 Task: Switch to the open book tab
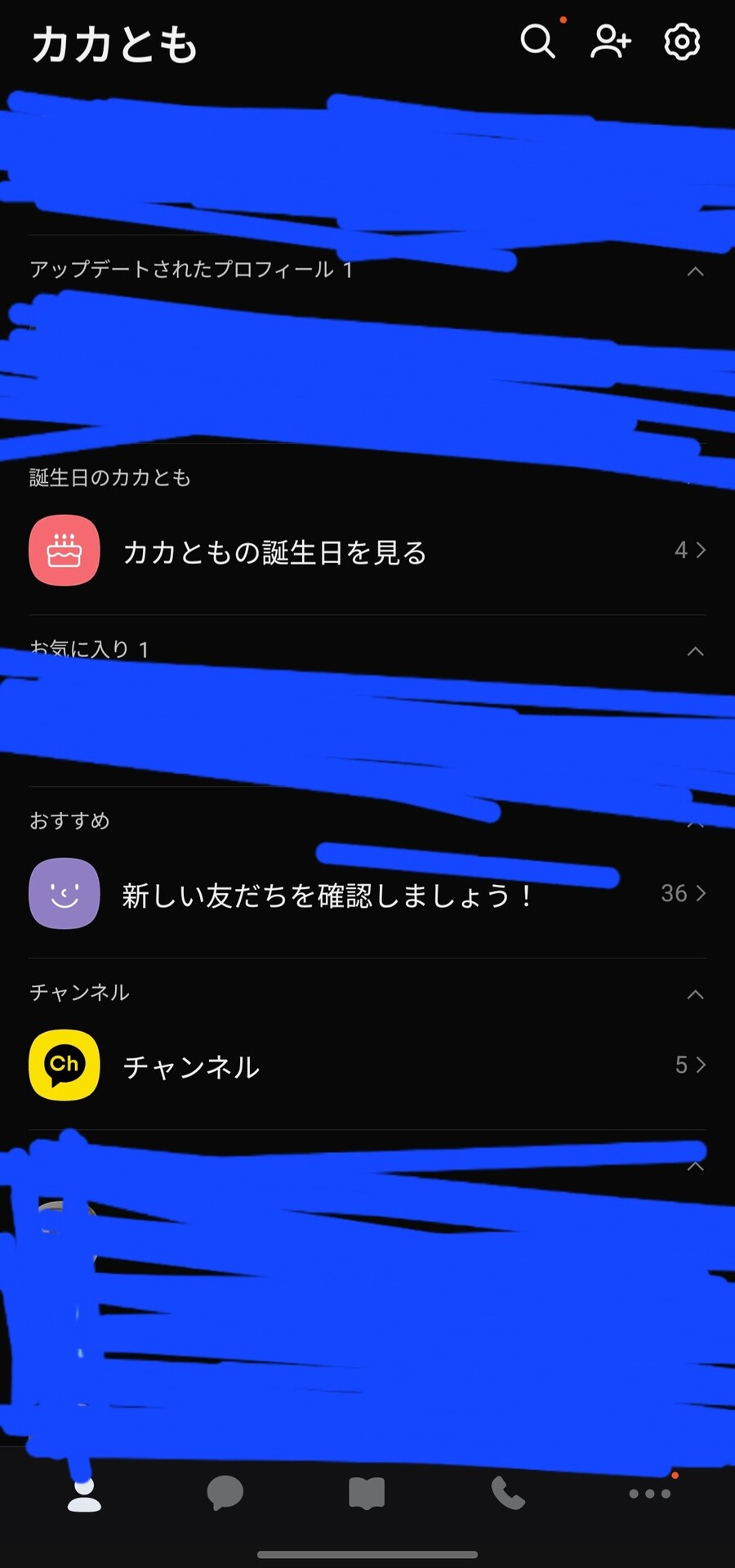click(x=367, y=1493)
